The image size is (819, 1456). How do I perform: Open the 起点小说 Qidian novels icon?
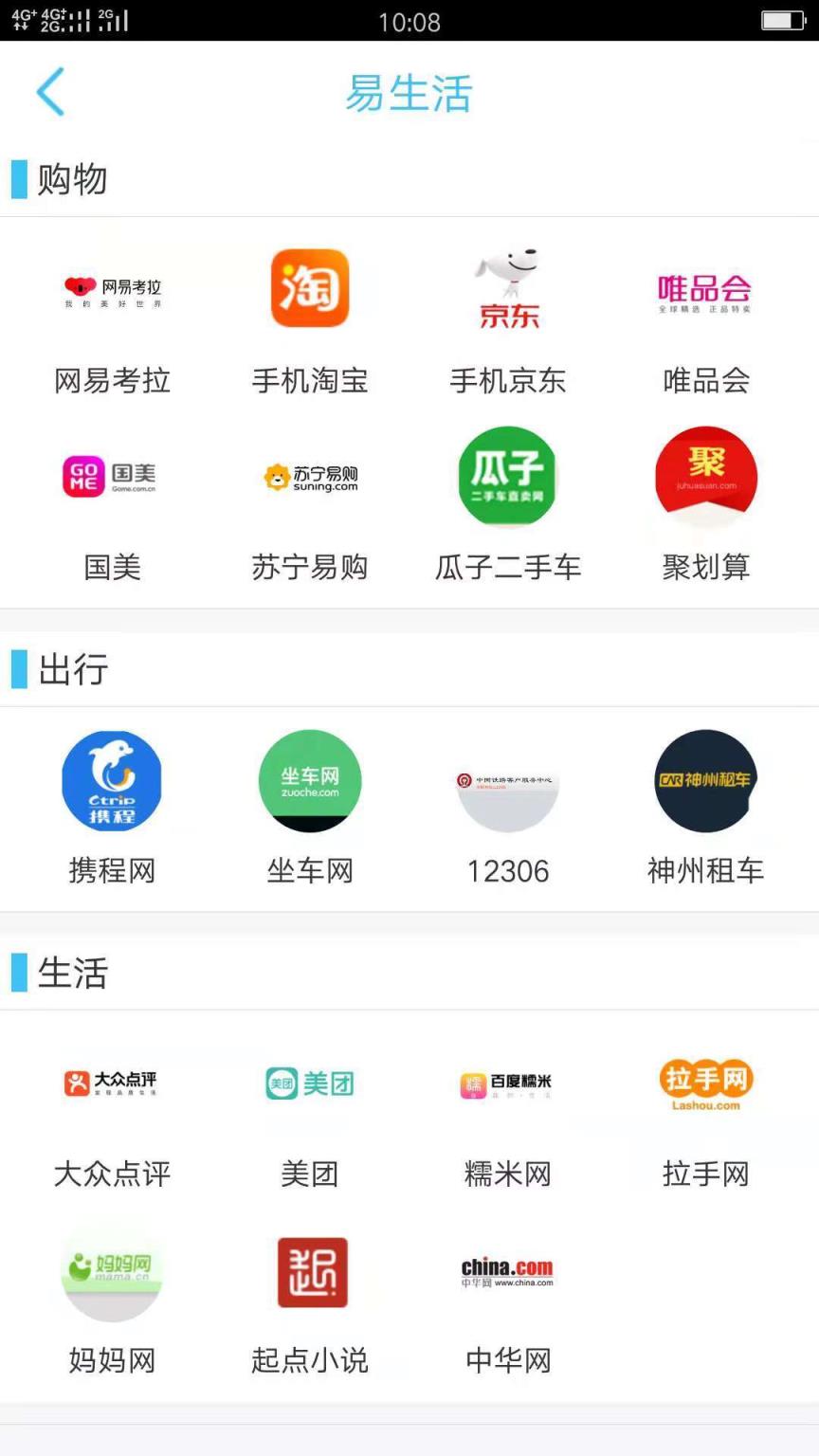click(x=310, y=1273)
